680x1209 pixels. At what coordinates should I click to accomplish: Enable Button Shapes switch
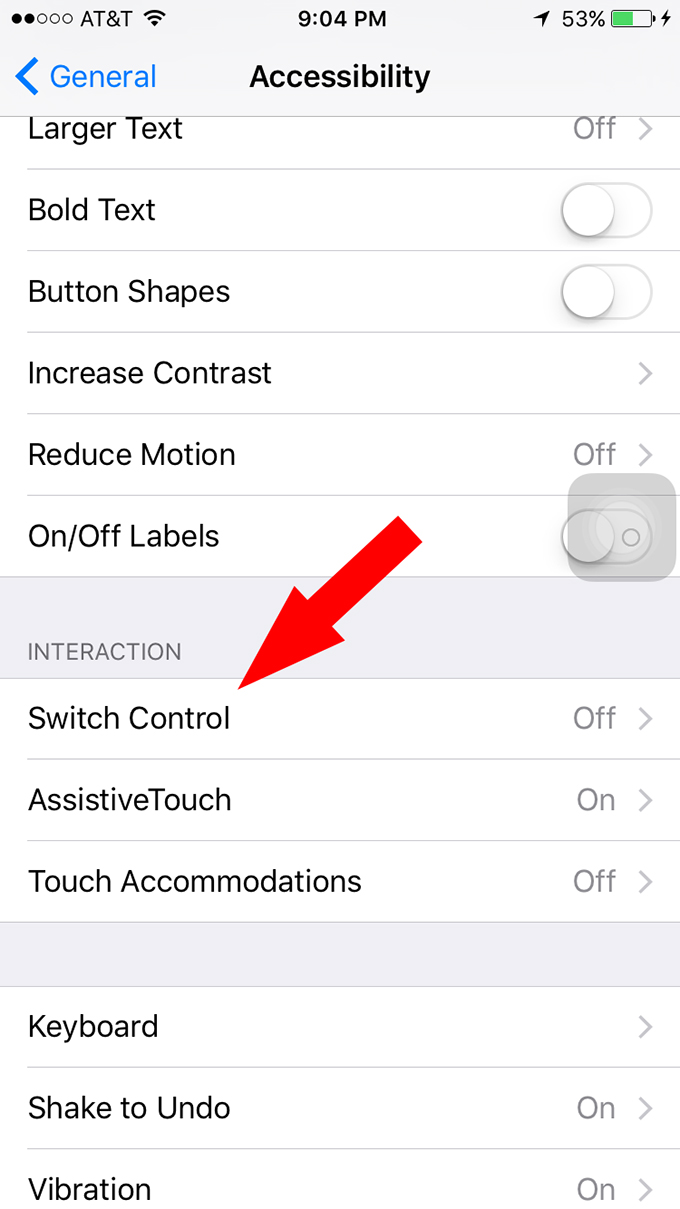606,292
